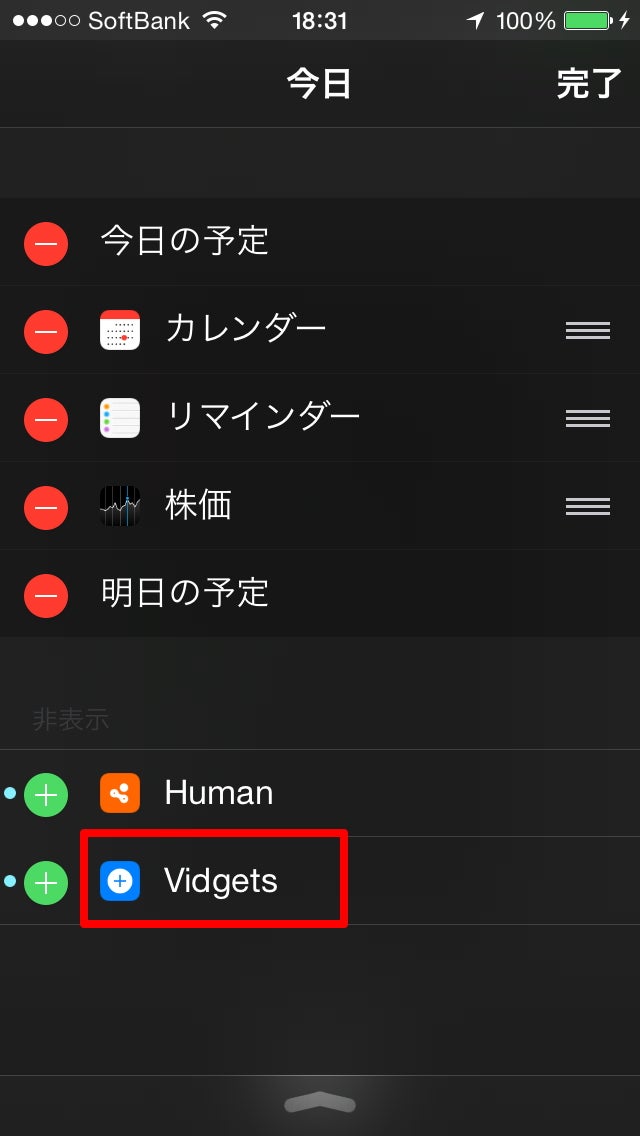Tap 完了 to finish editing

click(x=588, y=84)
